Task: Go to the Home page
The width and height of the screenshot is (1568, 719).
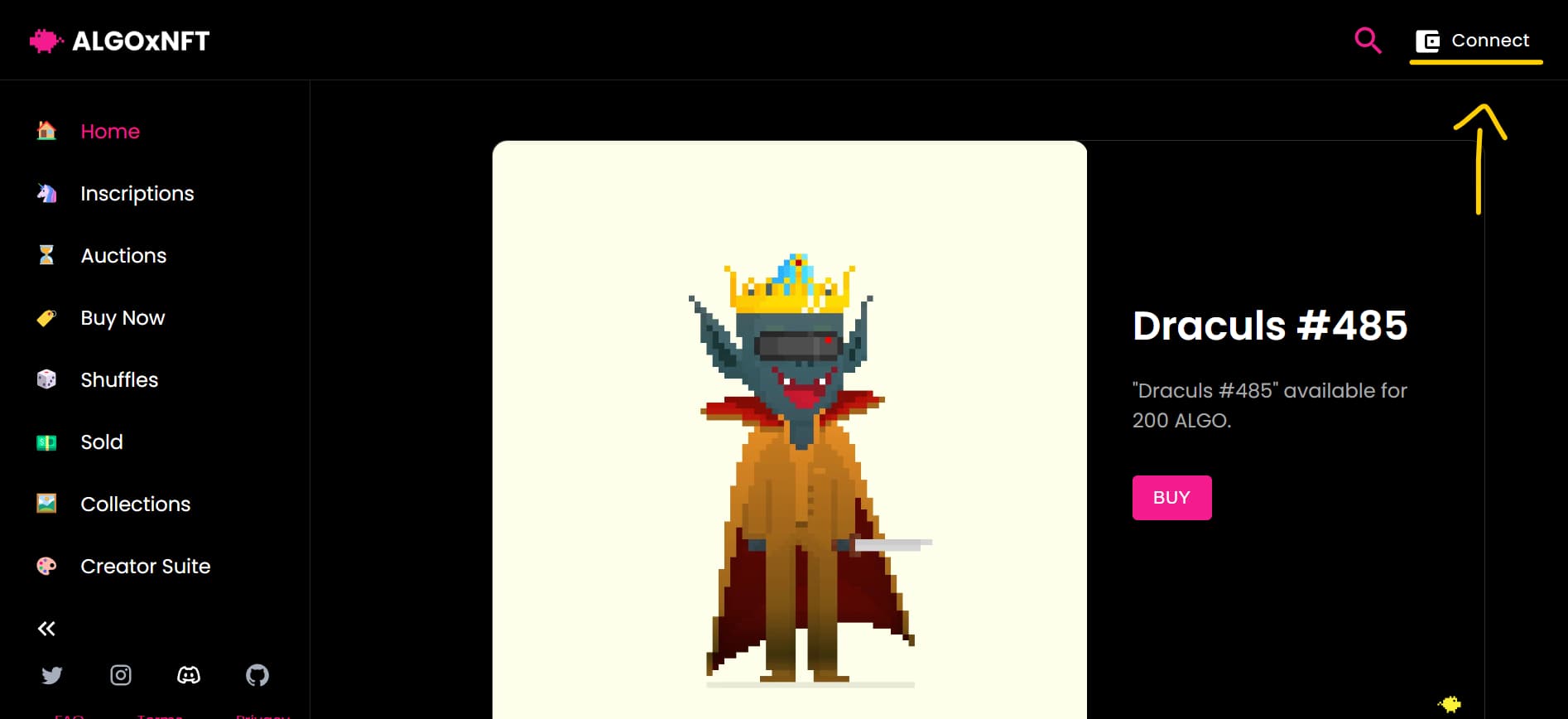Action: click(x=109, y=131)
